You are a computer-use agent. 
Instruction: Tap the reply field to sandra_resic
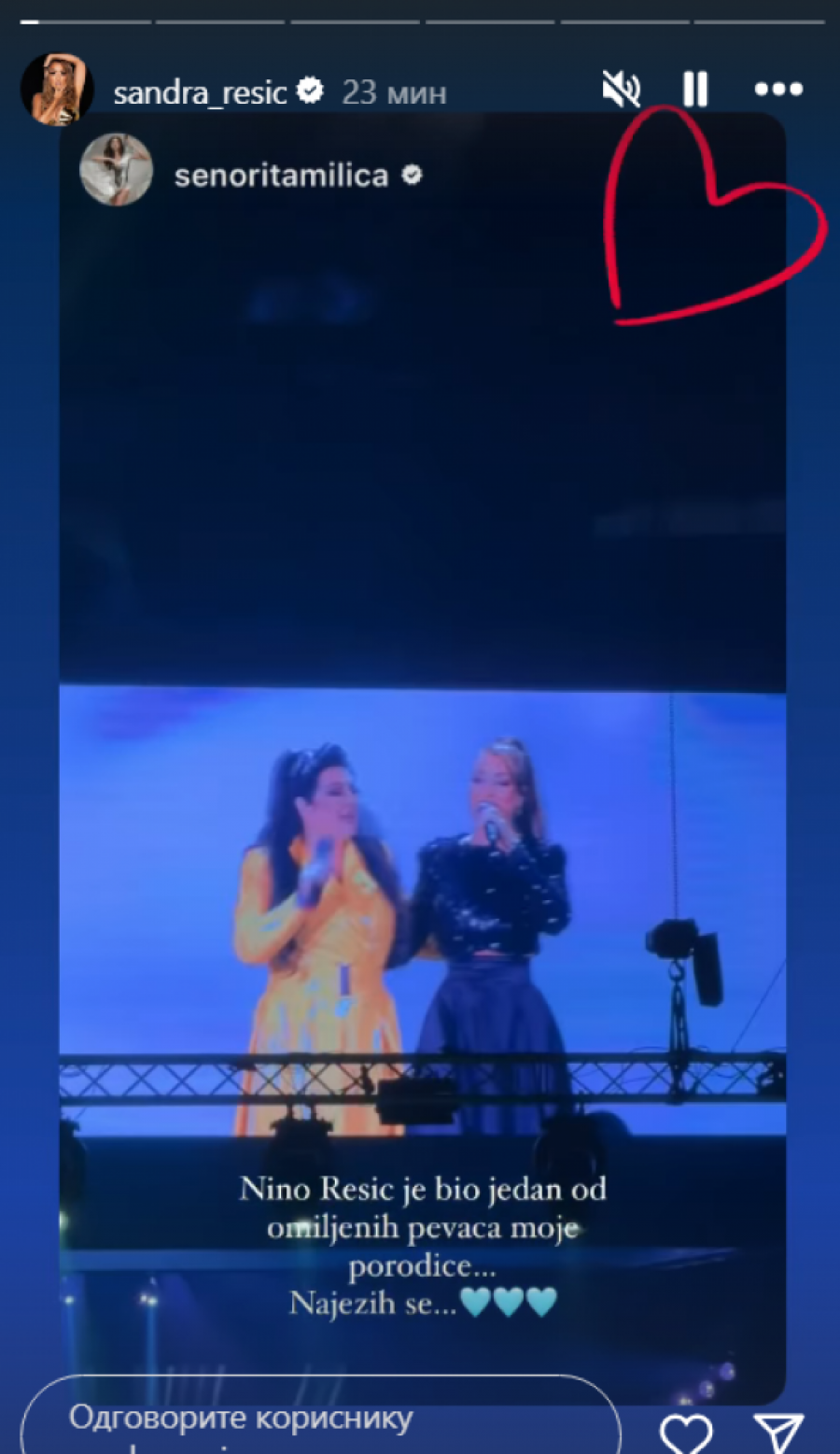[x=319, y=1419]
